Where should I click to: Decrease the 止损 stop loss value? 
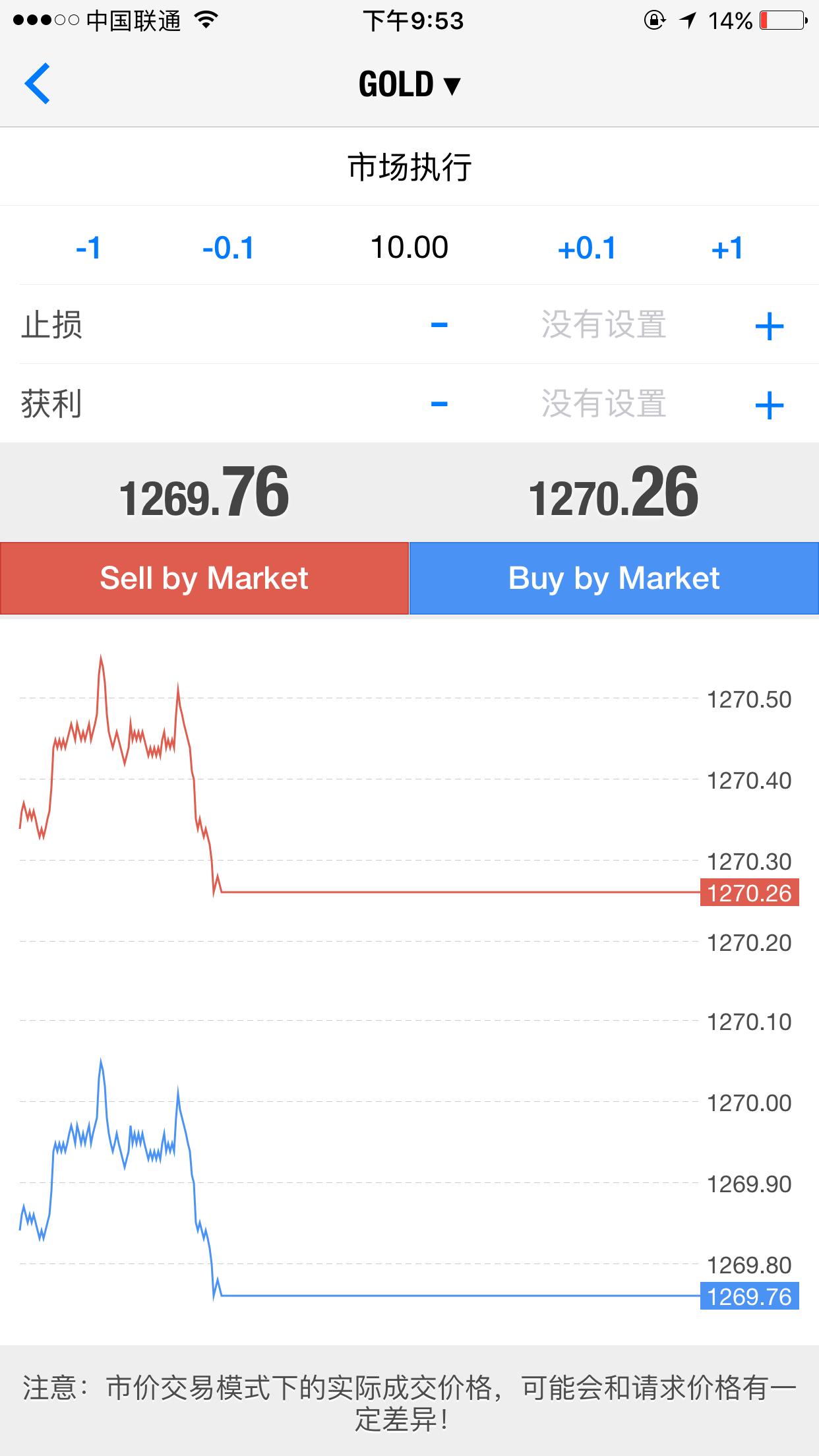439,326
